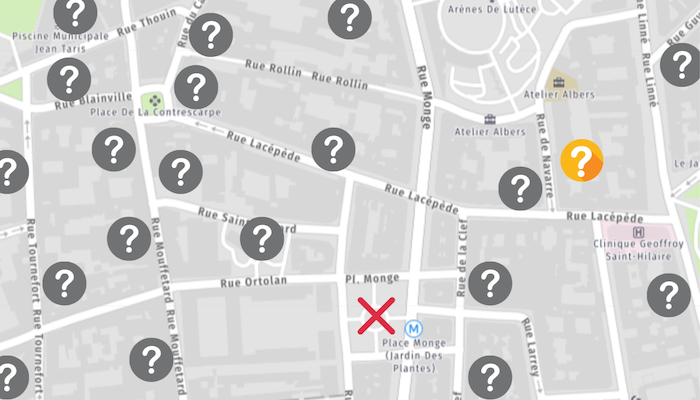Tap the question marker above Piscine Municipale Jean Taris
Image resolution: width=700 pixels, height=400 pixels.
(75, 14)
